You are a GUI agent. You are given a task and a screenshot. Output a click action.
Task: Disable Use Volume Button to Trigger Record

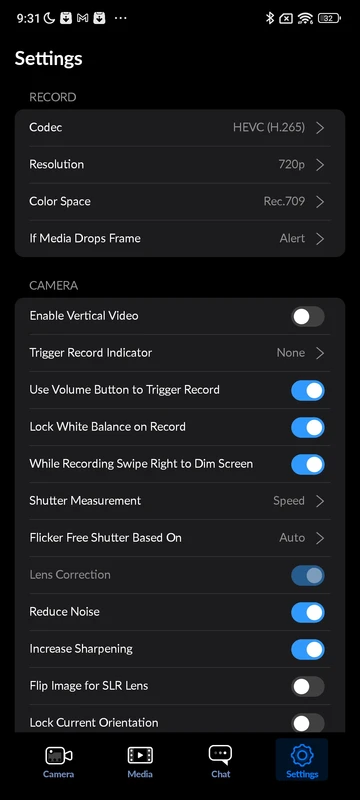coord(307,390)
